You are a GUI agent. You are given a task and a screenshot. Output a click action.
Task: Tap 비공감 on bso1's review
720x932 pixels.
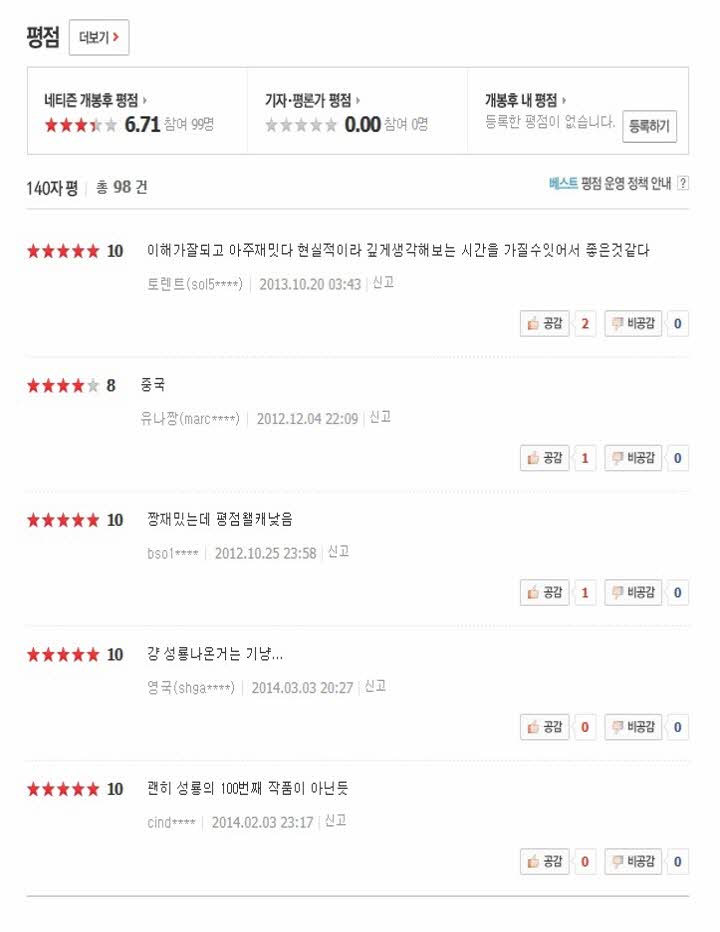click(x=633, y=592)
